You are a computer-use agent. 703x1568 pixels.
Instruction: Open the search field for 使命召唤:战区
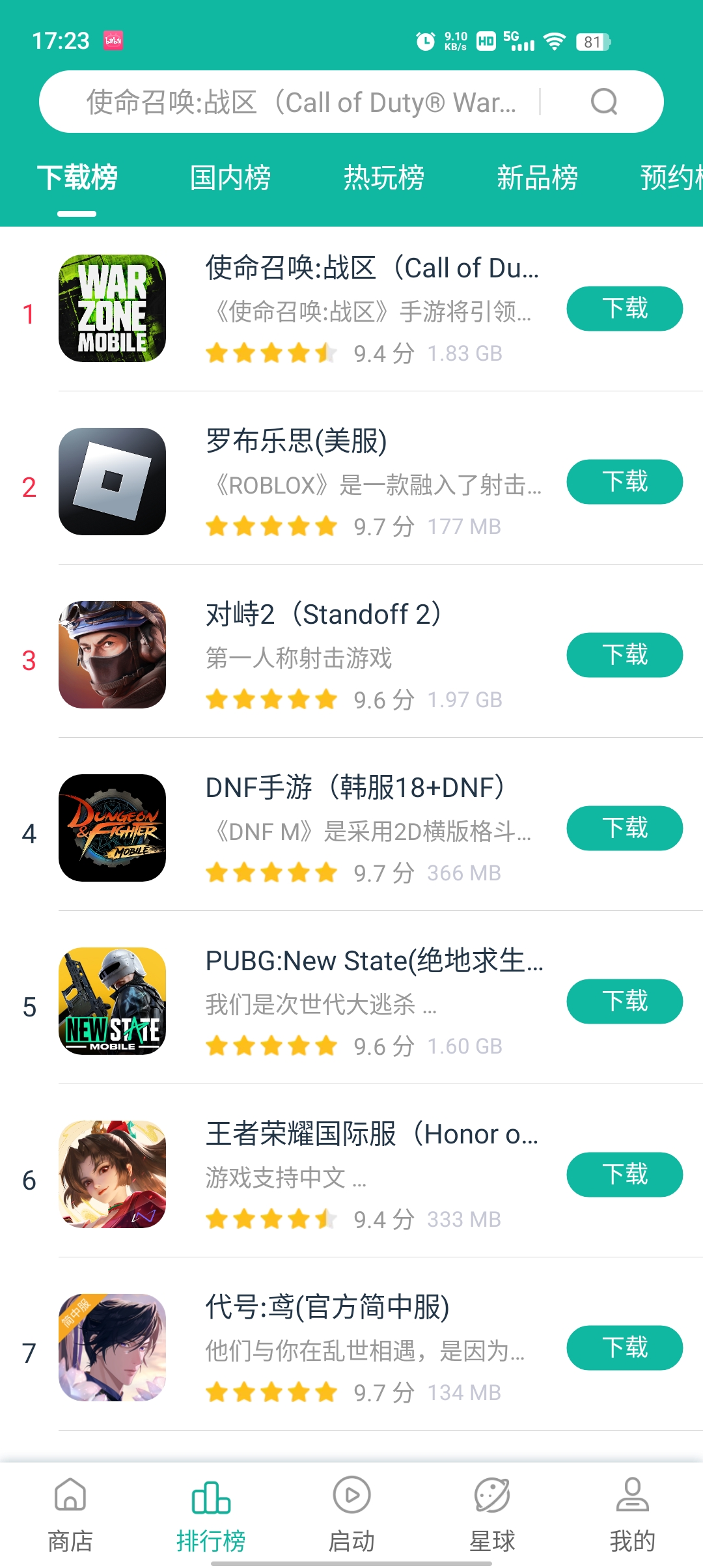pos(299,102)
